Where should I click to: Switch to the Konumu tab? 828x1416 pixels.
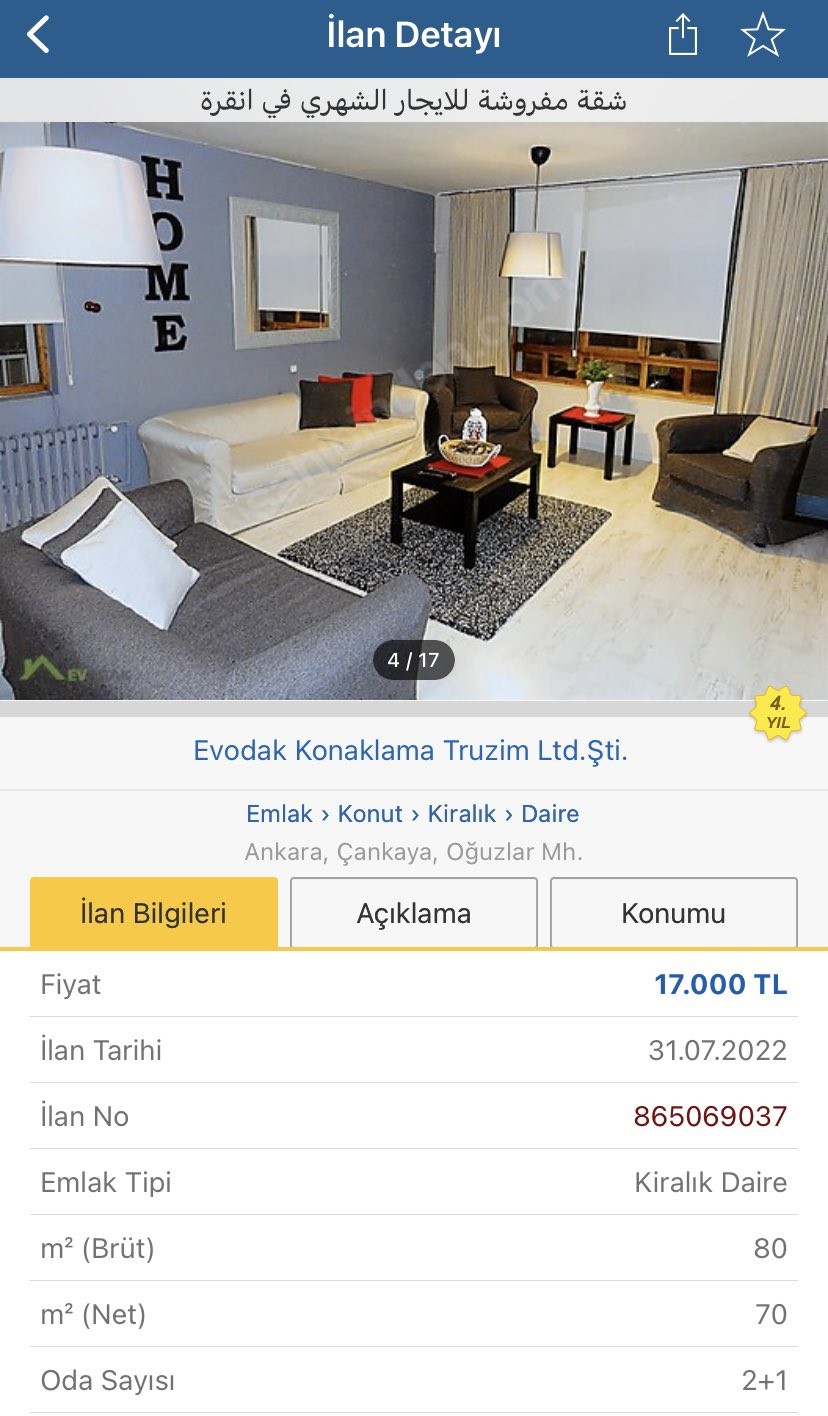tap(673, 913)
